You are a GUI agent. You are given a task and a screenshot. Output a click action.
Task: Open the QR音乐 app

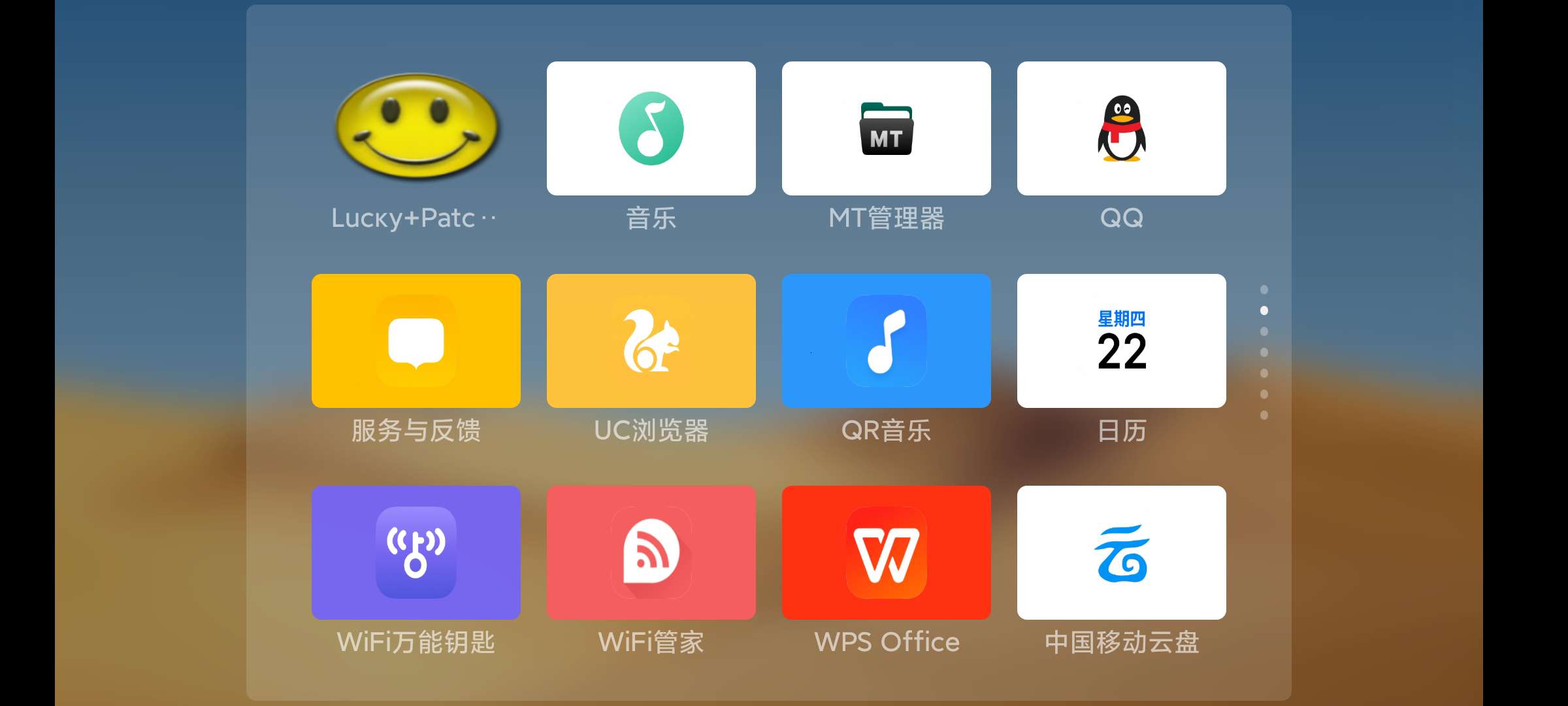point(886,341)
